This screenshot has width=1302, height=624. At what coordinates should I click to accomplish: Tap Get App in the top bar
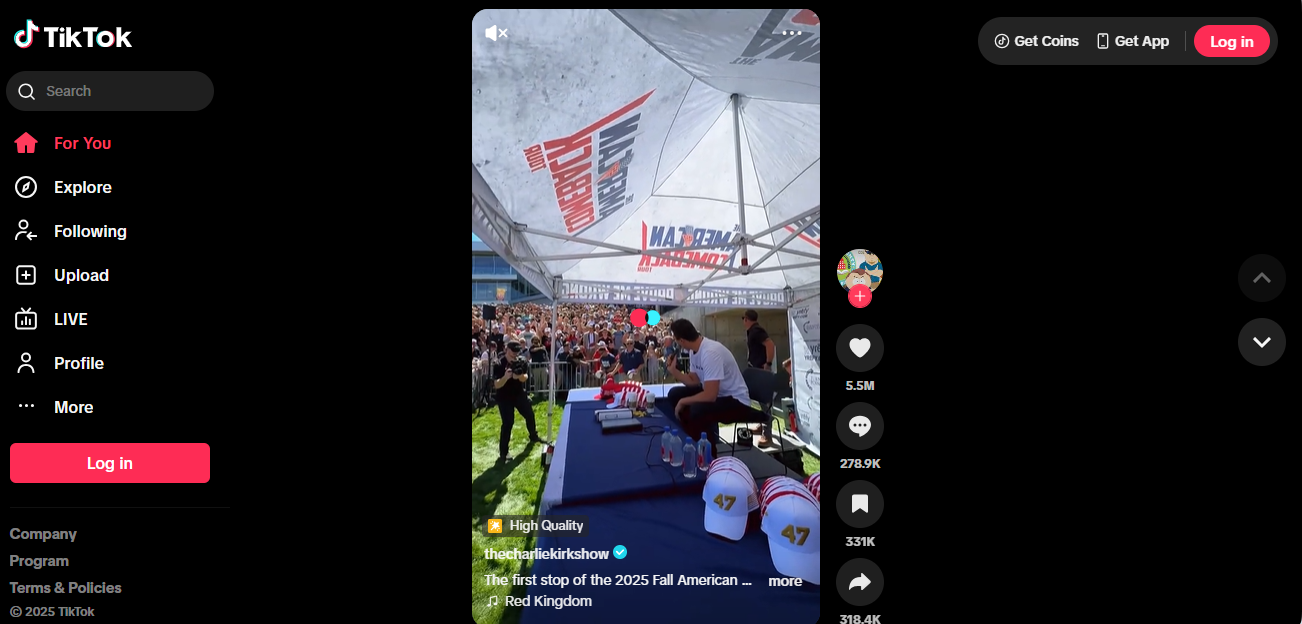(1132, 41)
